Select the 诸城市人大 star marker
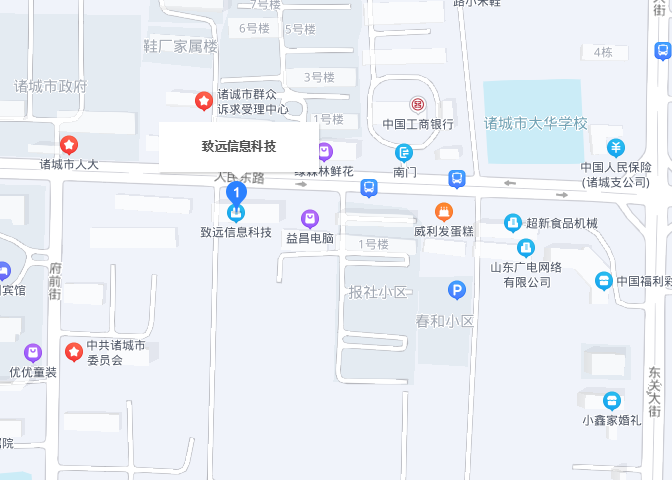 click(69, 144)
